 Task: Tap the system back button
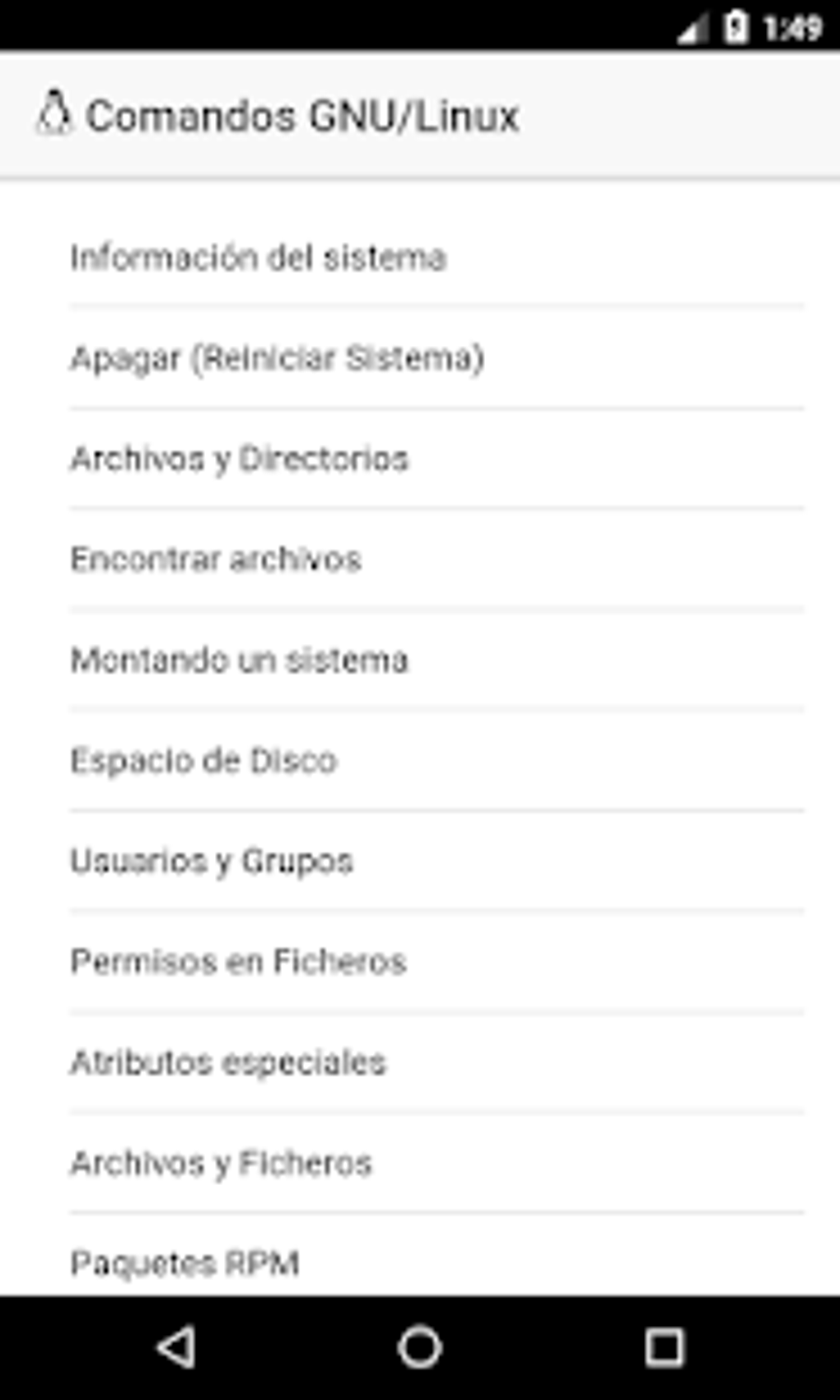pyautogui.click(x=176, y=1348)
